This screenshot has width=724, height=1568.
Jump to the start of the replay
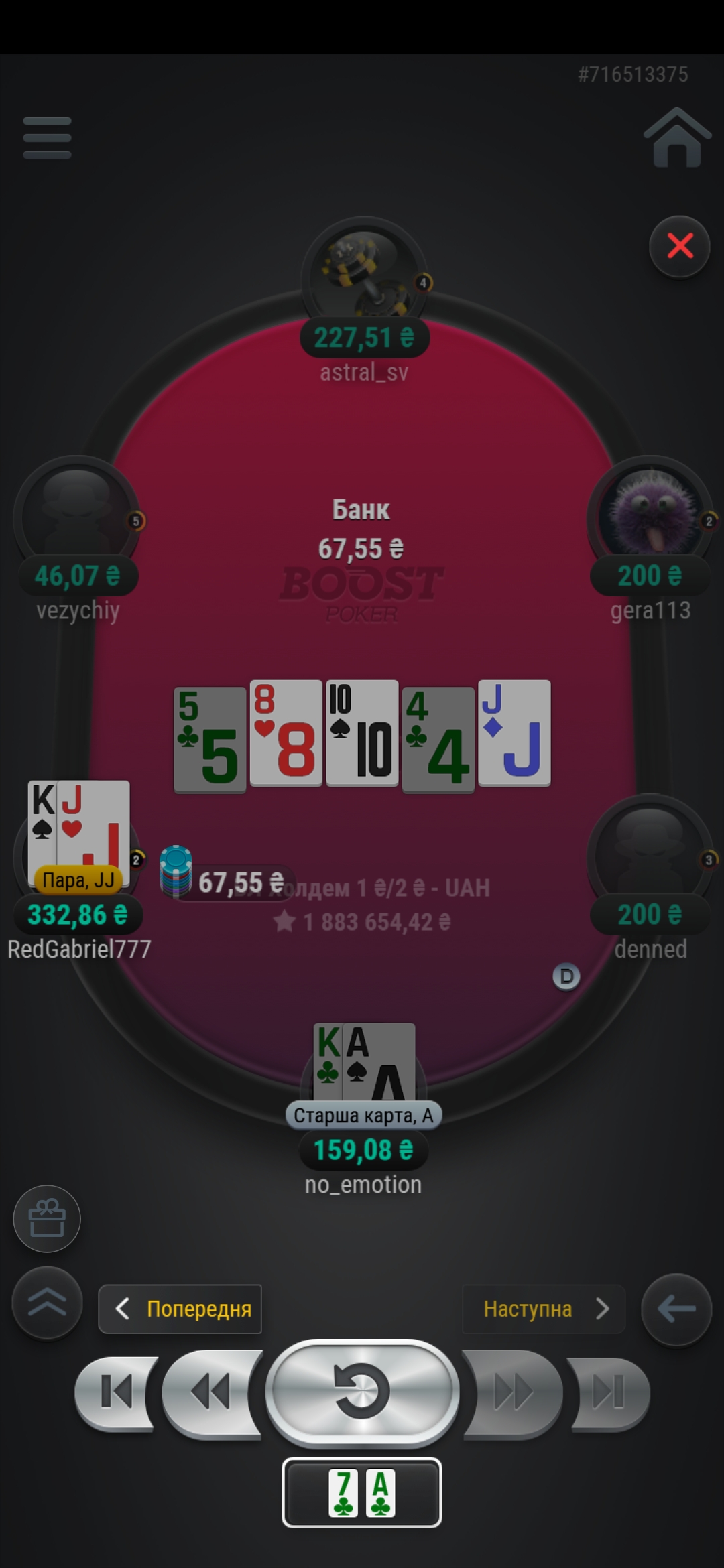[x=115, y=1392]
